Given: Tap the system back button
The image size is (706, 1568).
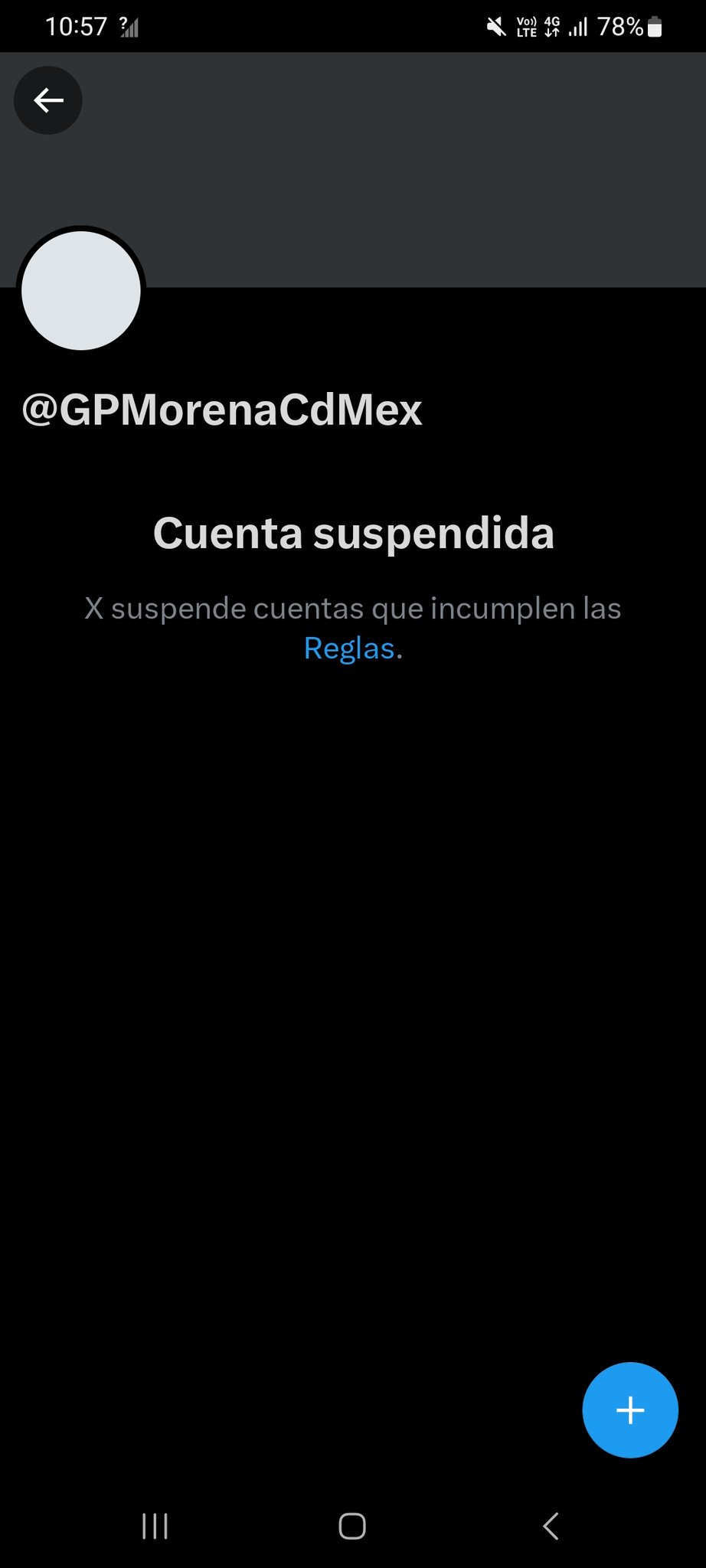Looking at the screenshot, I should click(x=550, y=1526).
